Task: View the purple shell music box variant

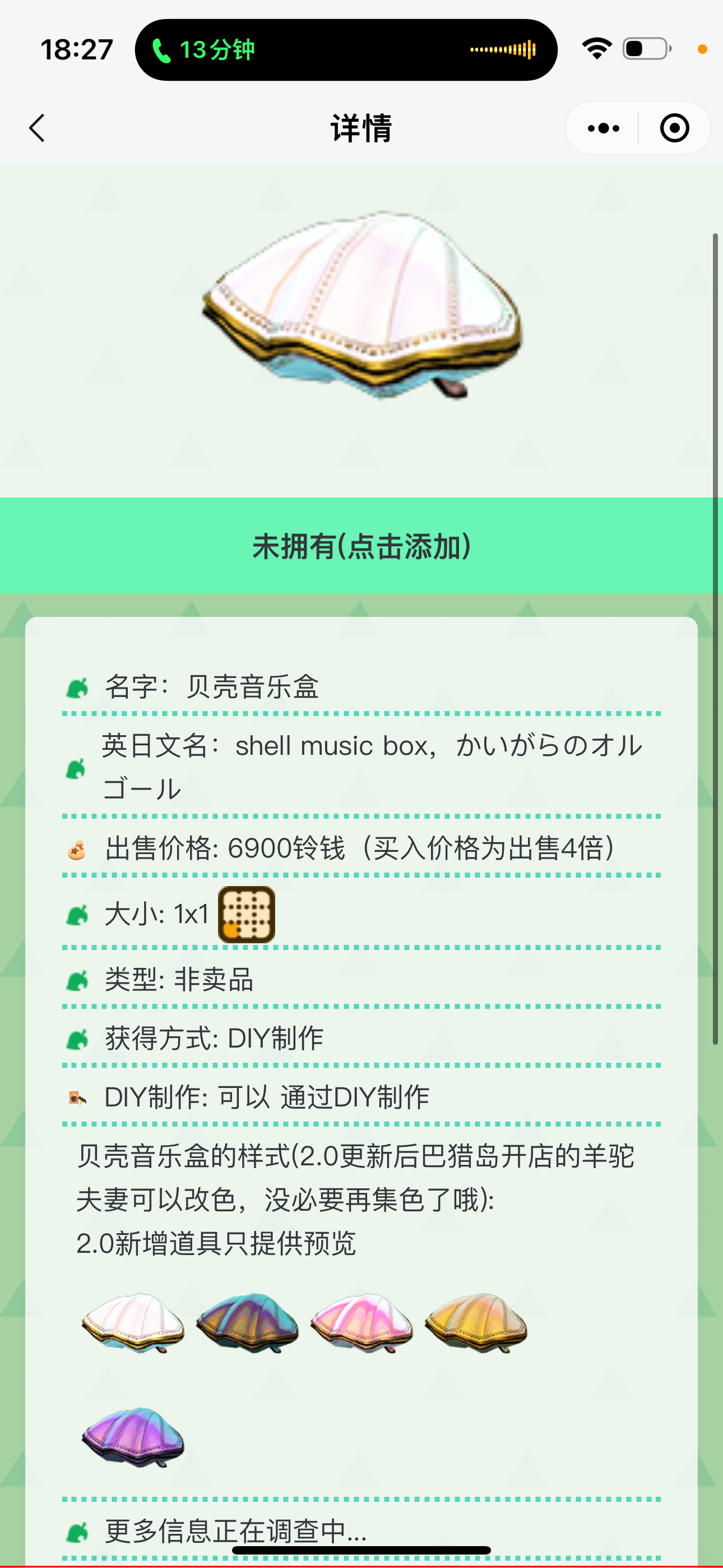Action: (x=133, y=1436)
